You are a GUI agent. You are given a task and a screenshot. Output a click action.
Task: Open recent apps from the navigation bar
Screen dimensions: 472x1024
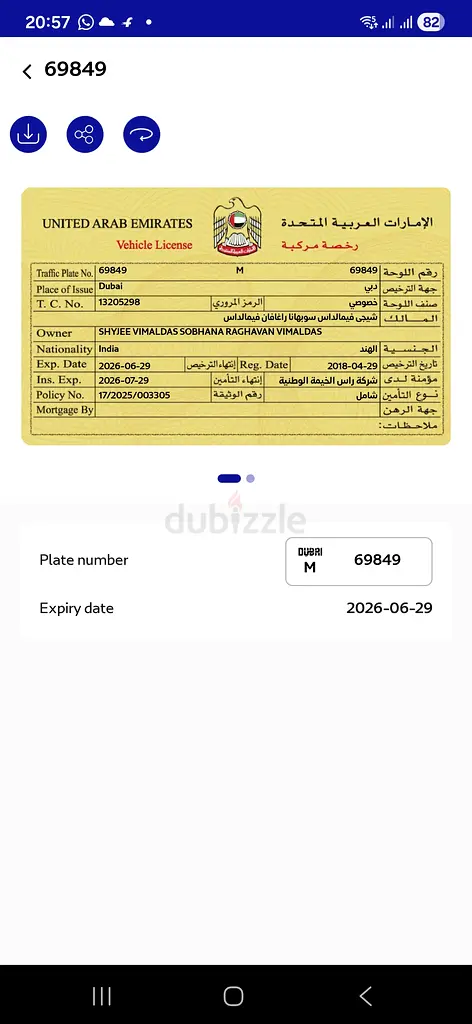(101, 996)
